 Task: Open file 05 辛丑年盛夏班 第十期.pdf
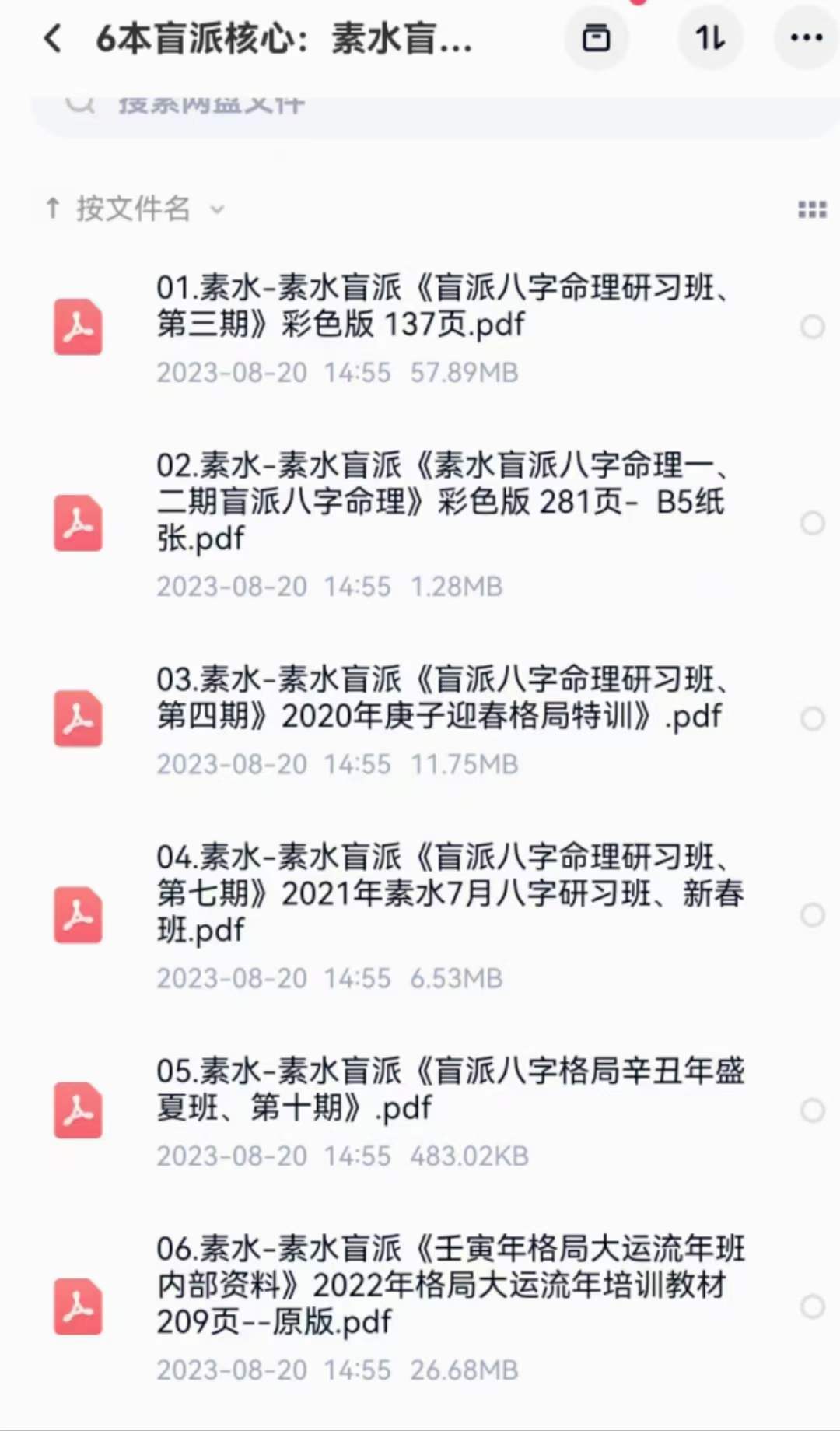(x=443, y=1089)
